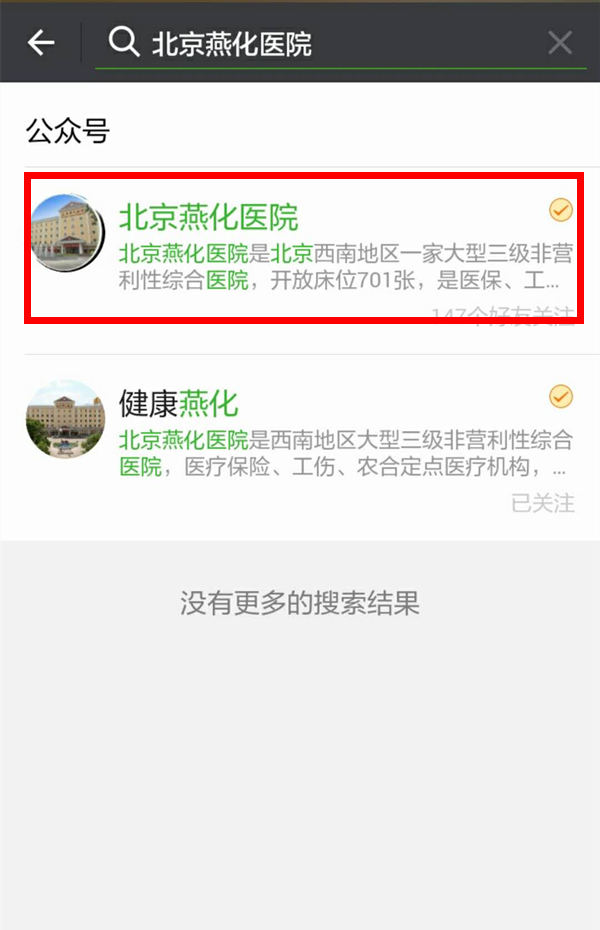Open the 健康燕化 official account result
Screen dimensions: 600x930
pos(300,445)
